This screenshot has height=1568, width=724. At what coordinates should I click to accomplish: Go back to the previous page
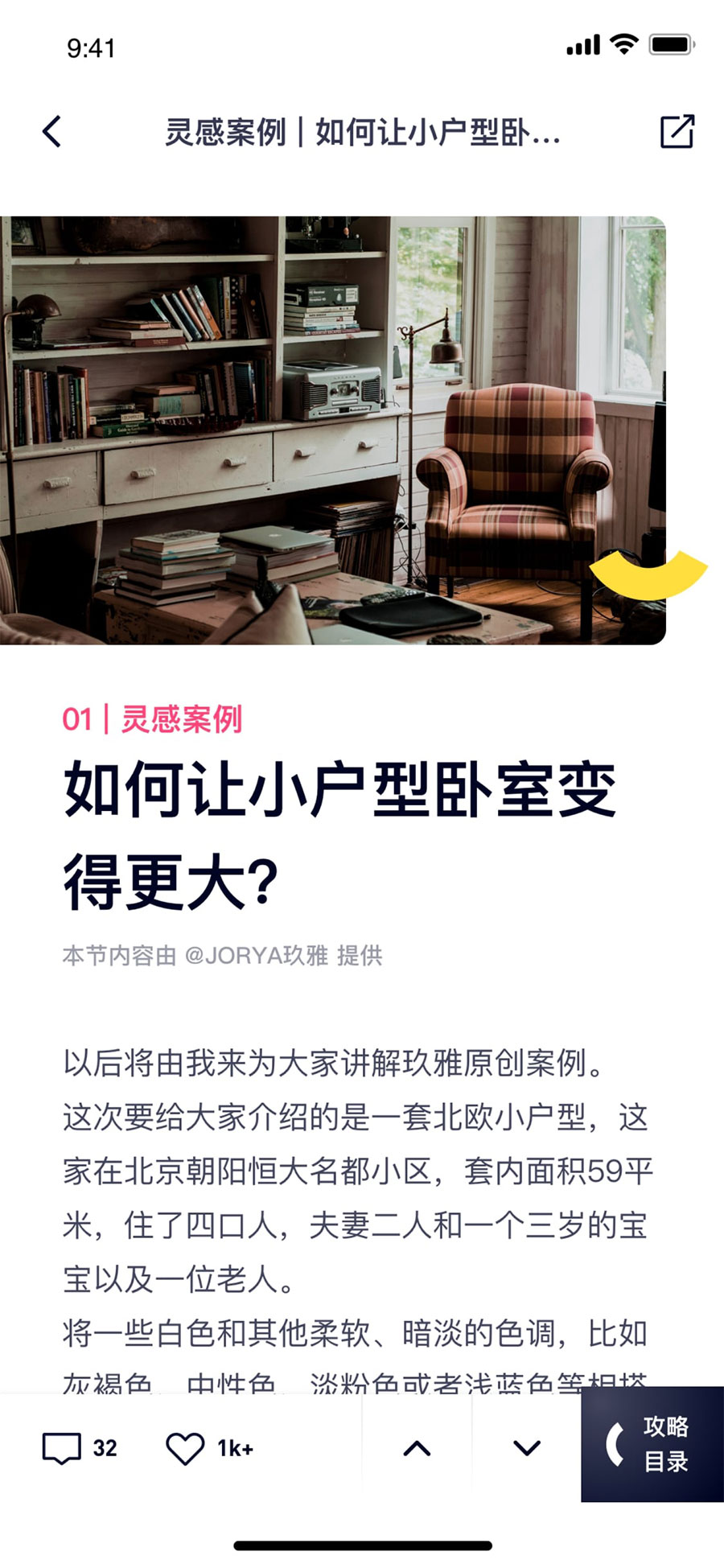tap(52, 132)
